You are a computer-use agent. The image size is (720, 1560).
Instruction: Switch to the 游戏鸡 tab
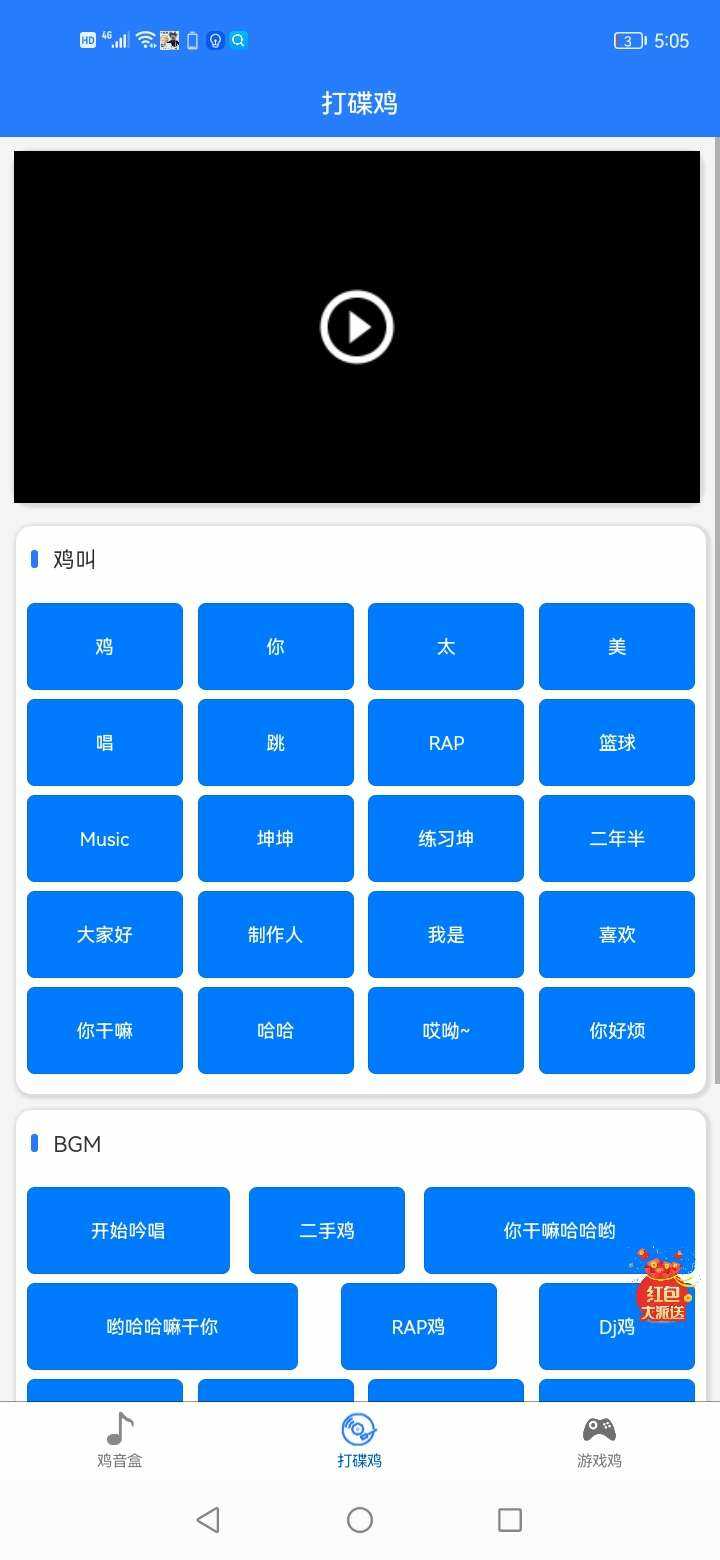coord(599,1440)
